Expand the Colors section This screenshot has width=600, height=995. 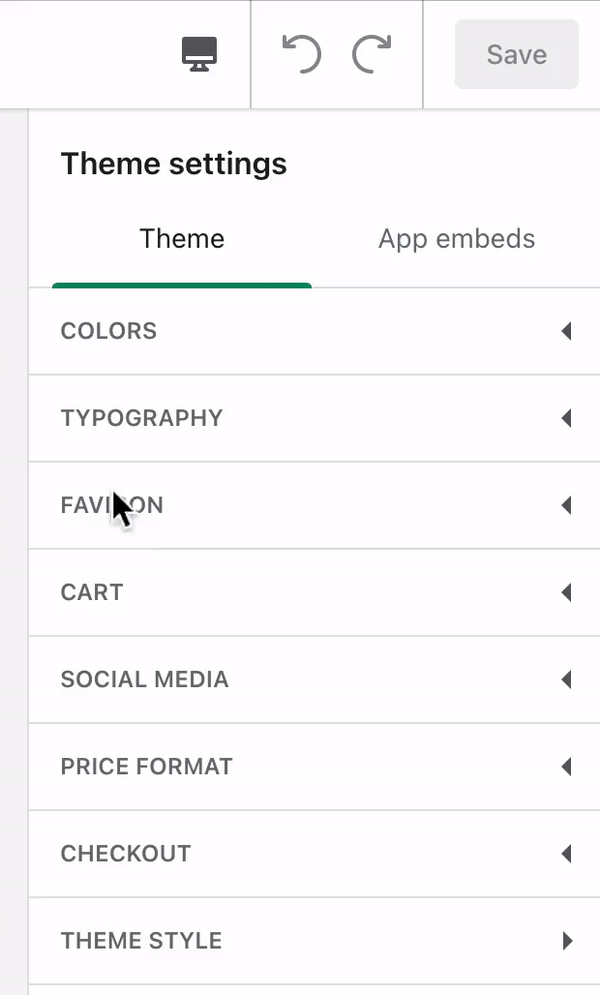[x=315, y=331]
